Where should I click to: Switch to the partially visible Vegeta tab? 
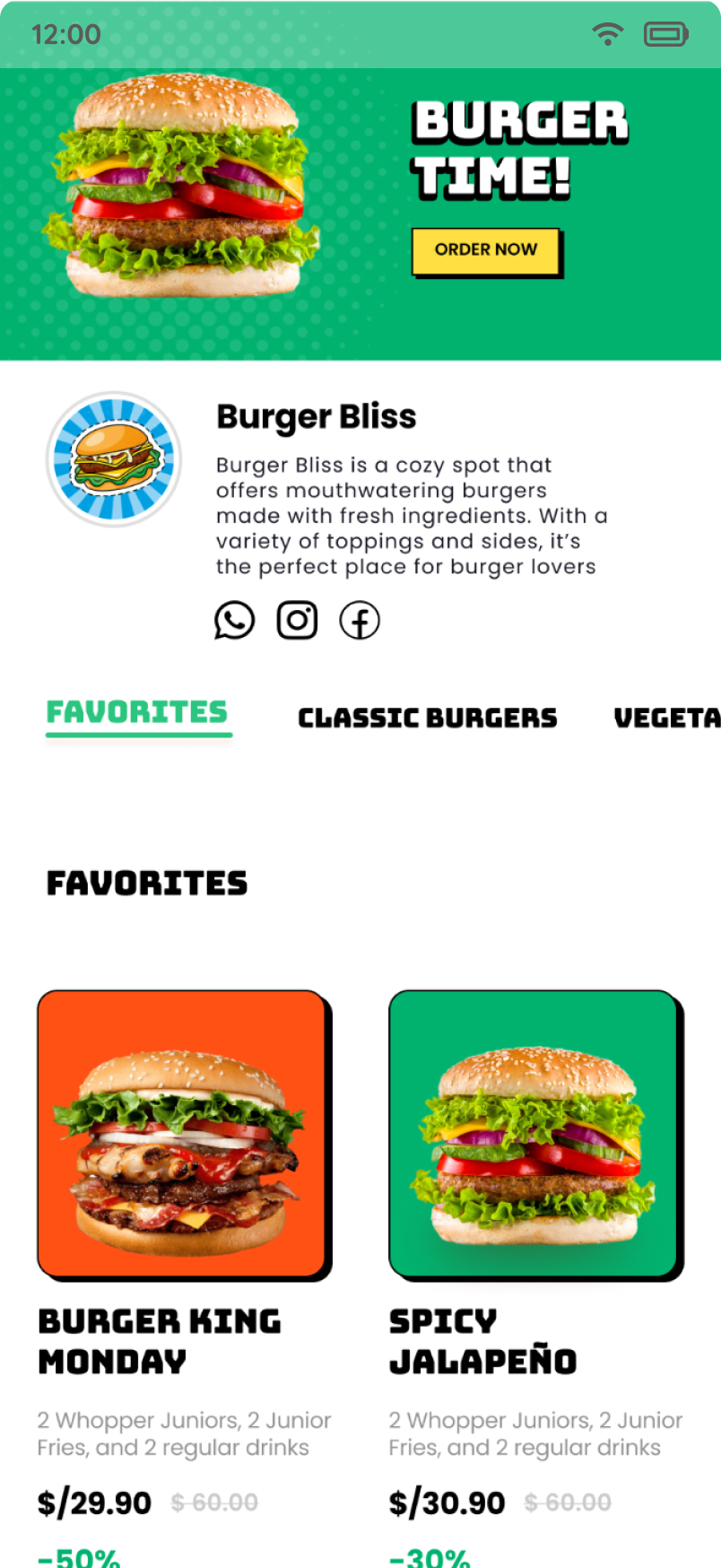click(x=667, y=718)
